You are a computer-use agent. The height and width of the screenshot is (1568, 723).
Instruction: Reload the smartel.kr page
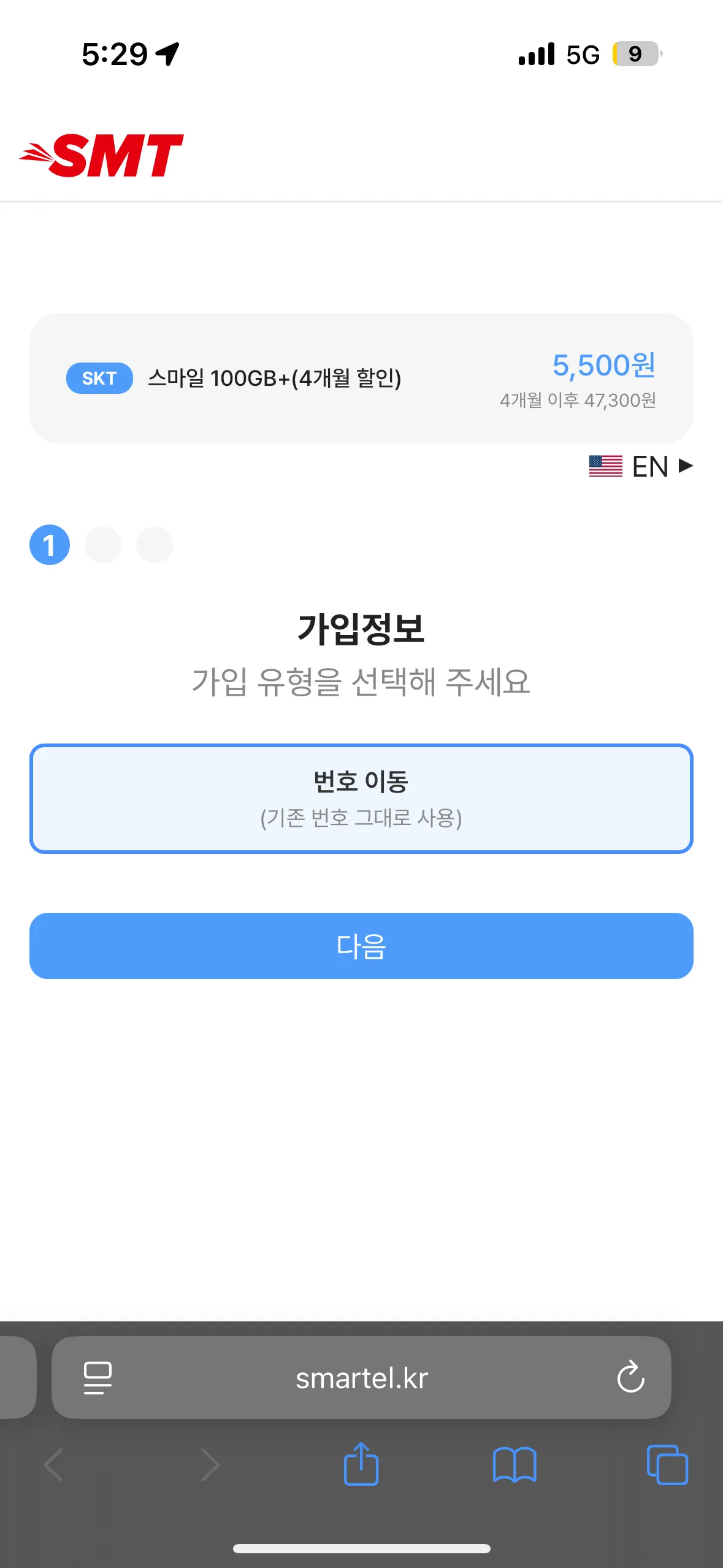(x=630, y=1378)
